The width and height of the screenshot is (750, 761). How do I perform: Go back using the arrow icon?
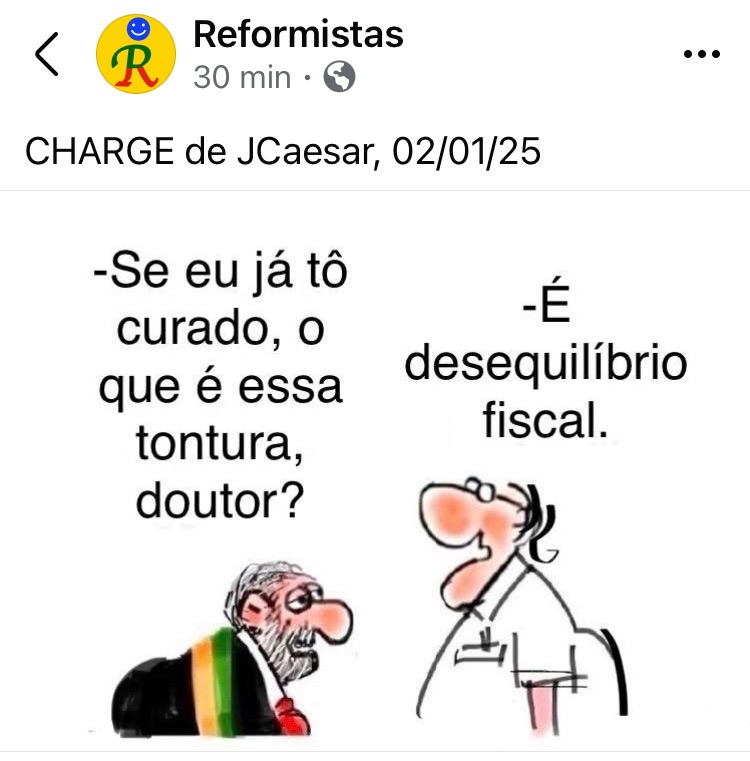(x=46, y=54)
